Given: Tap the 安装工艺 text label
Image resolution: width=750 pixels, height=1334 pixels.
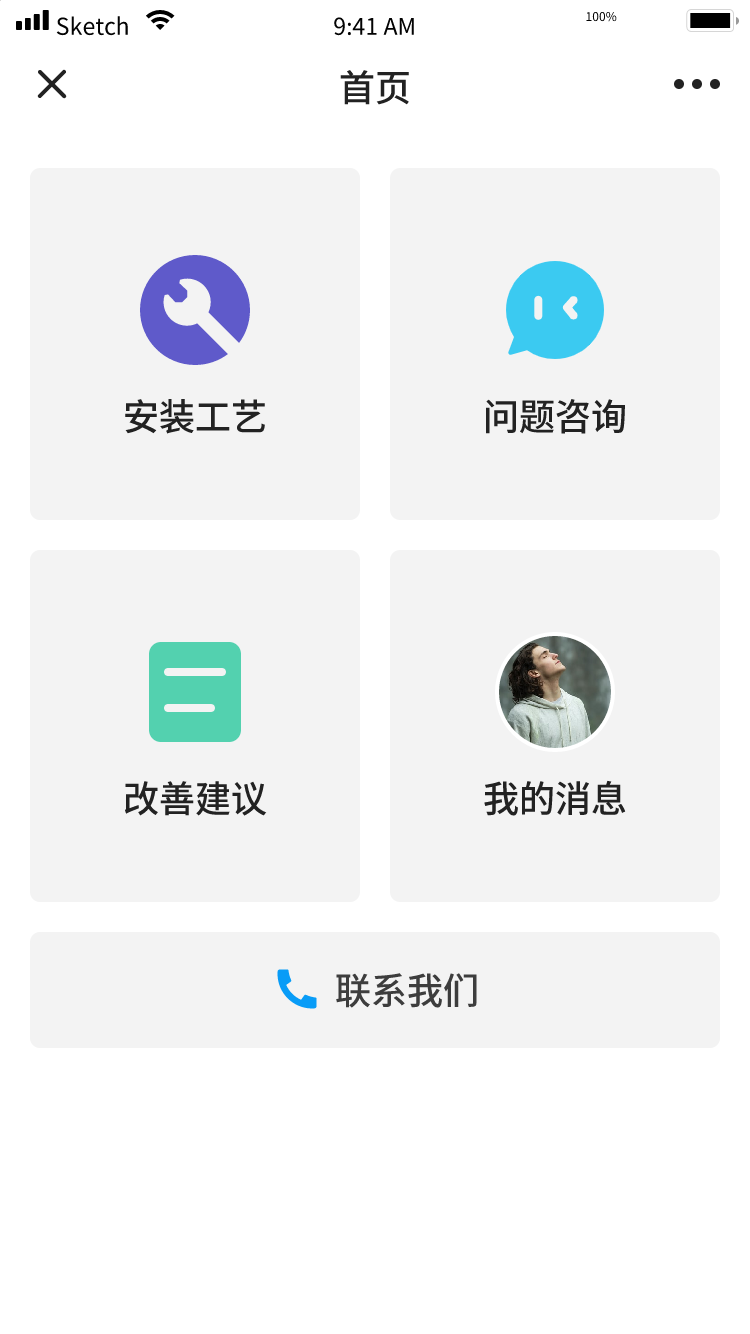Looking at the screenshot, I should click(x=195, y=417).
